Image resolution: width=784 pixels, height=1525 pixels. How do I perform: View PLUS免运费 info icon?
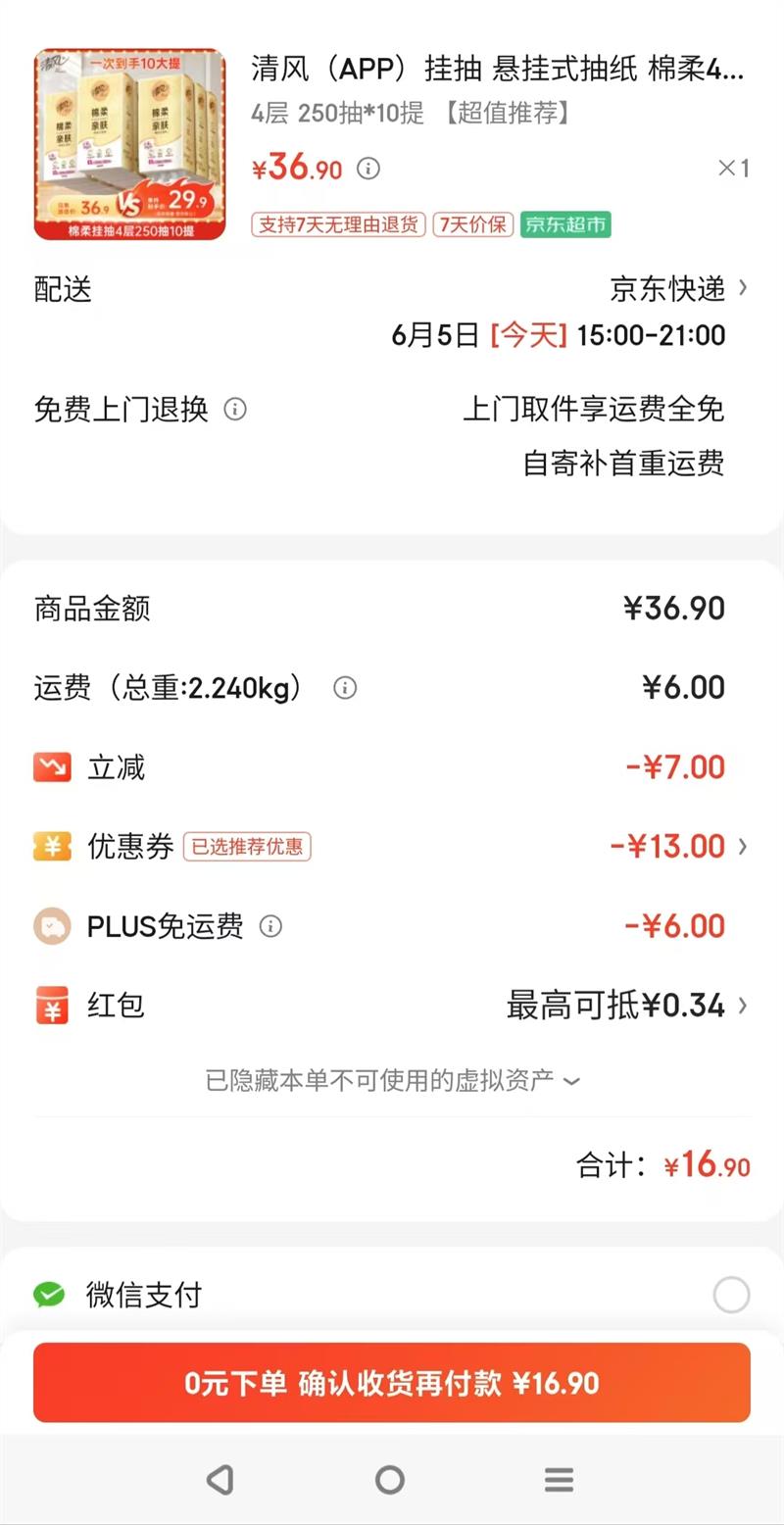[271, 926]
